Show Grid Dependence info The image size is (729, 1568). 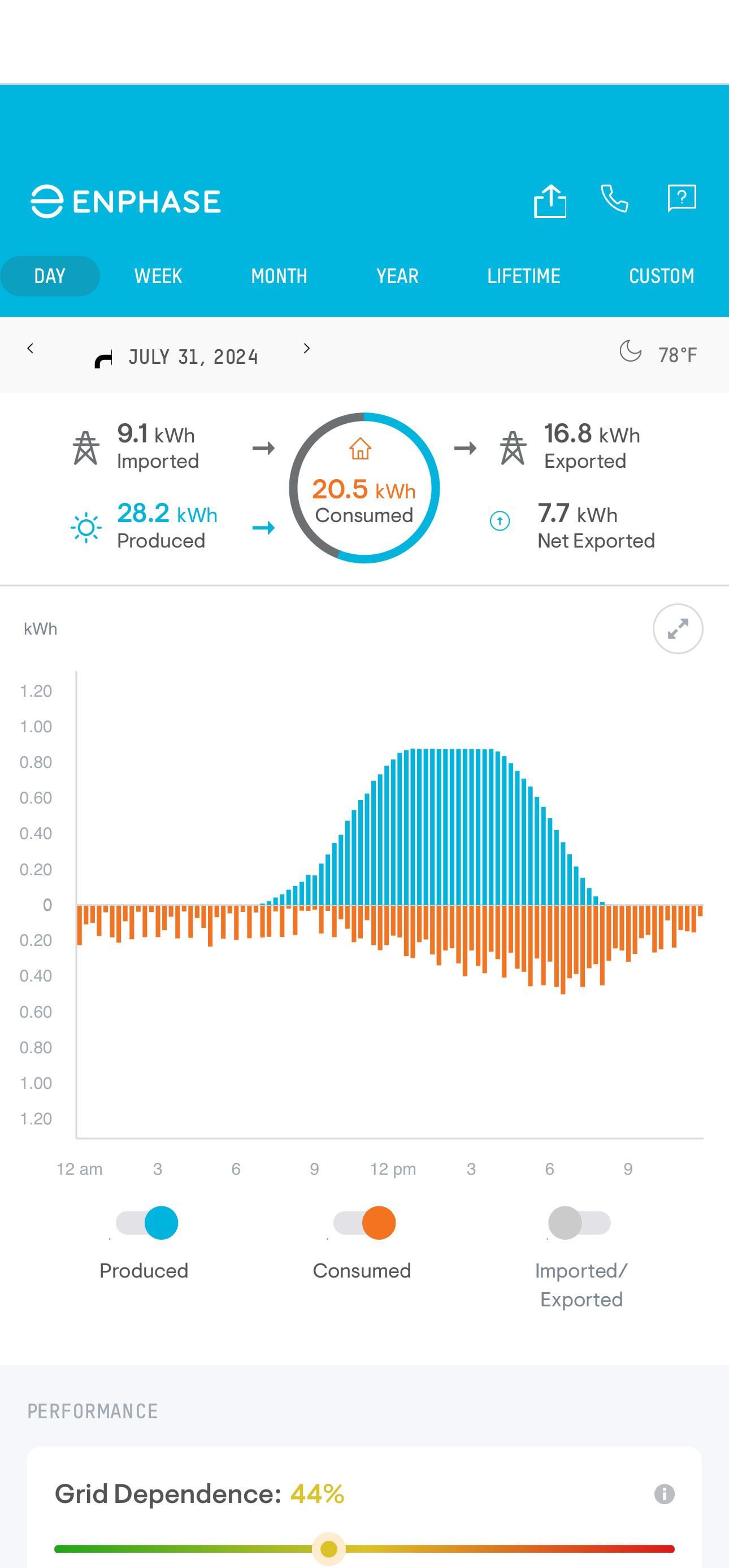pos(664,1494)
